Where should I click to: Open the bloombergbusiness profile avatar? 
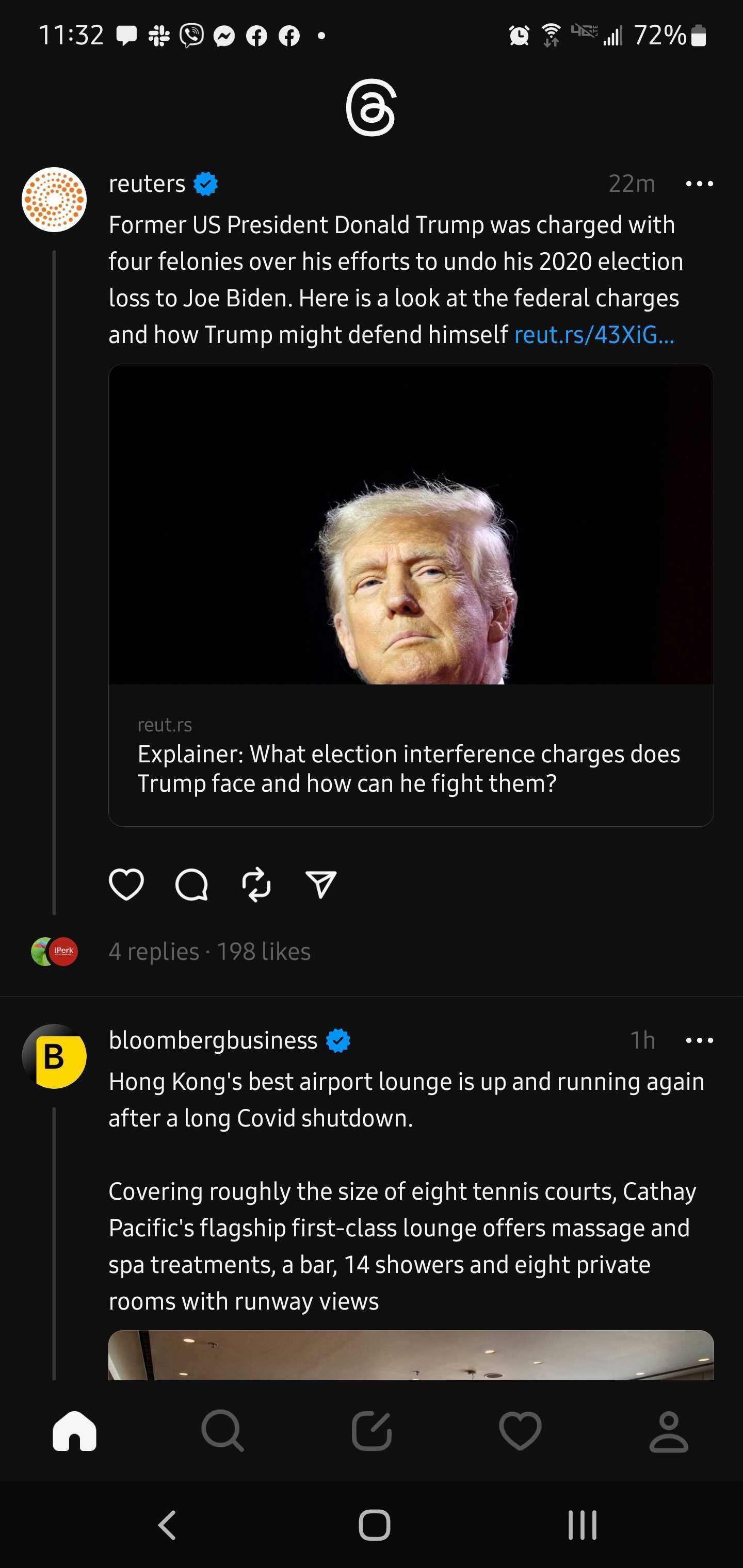[x=54, y=1056]
